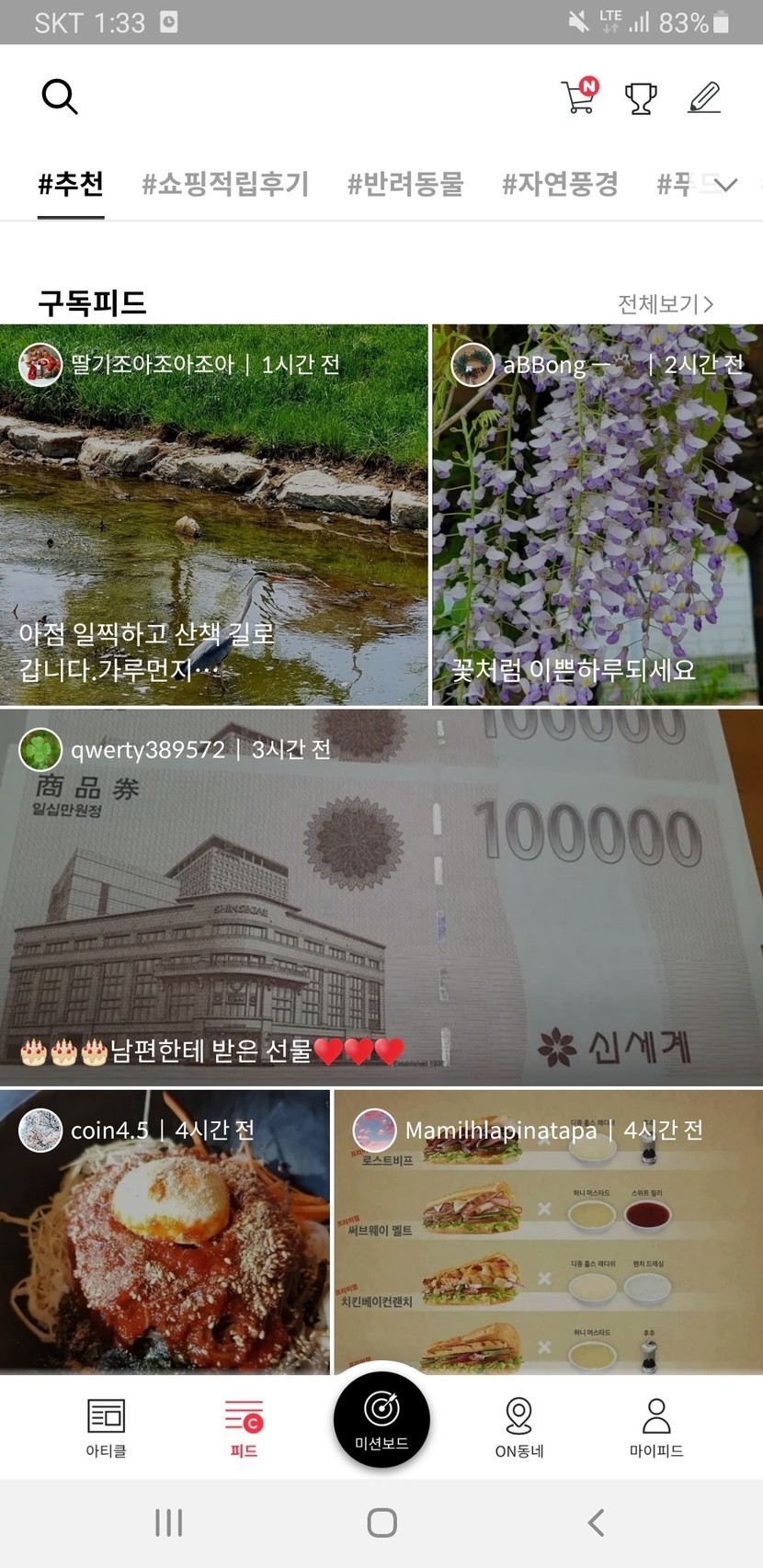Go to the 아티클 tab
The height and width of the screenshot is (1568, 763).
[106, 1426]
